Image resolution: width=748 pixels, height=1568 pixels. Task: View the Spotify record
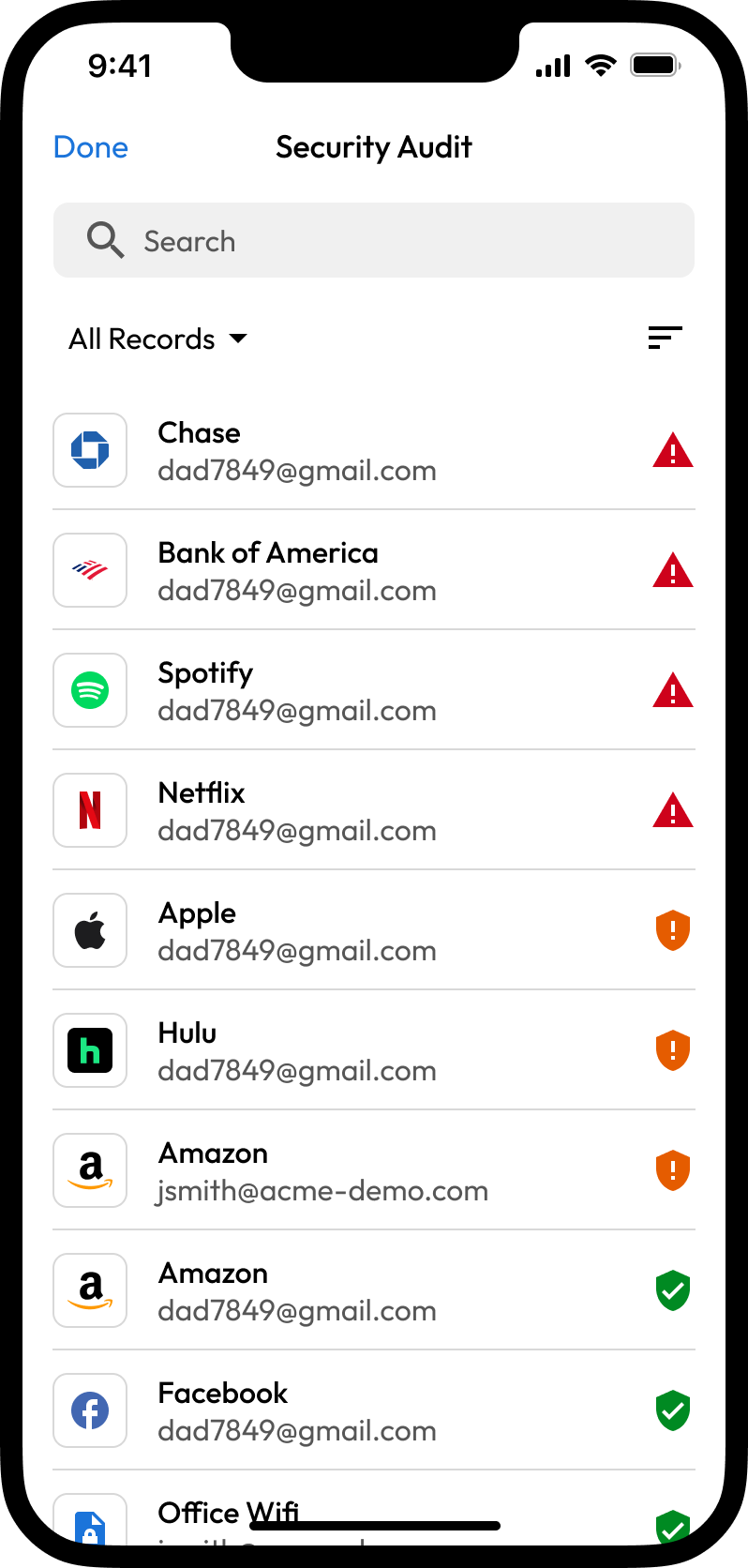(x=373, y=691)
